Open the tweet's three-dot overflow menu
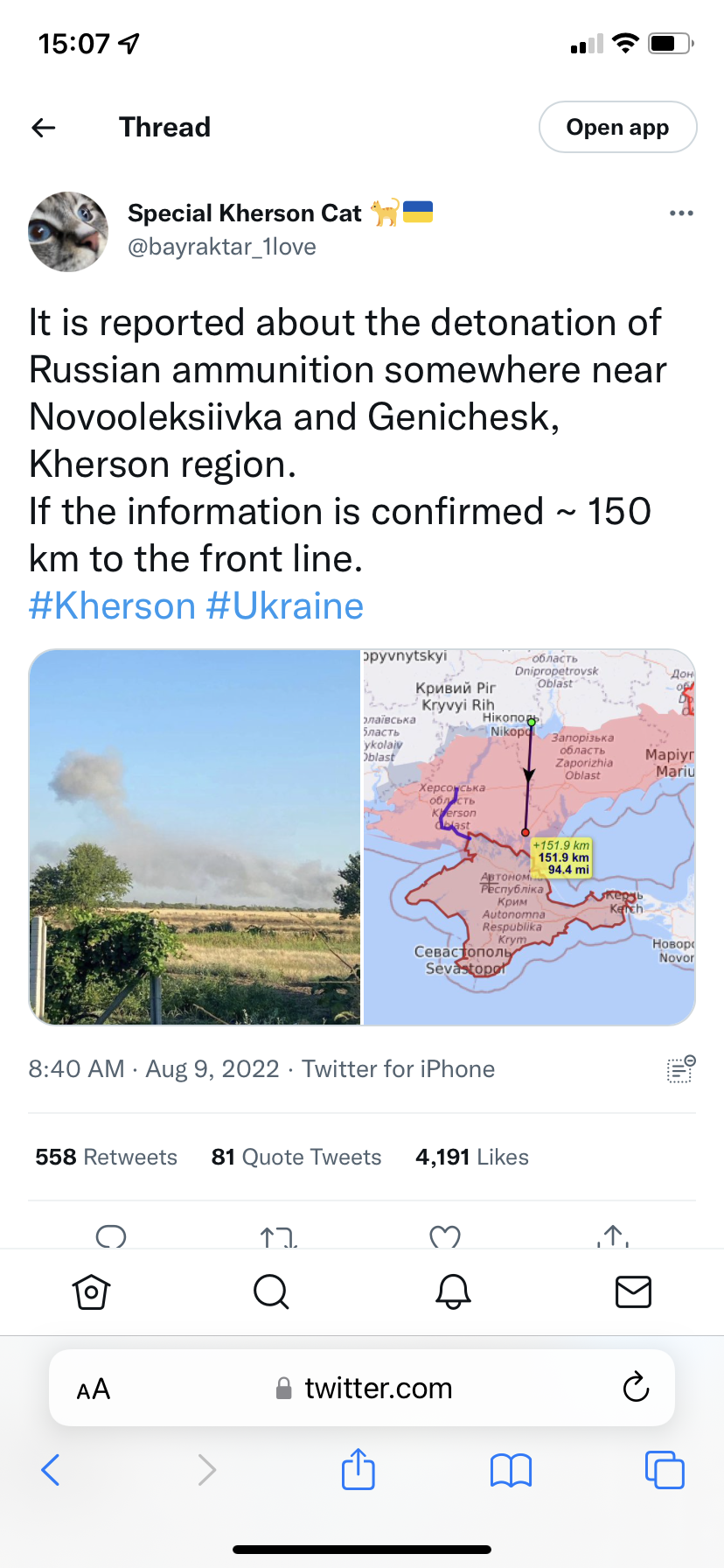The height and width of the screenshot is (1568, 724). pyautogui.click(x=681, y=213)
